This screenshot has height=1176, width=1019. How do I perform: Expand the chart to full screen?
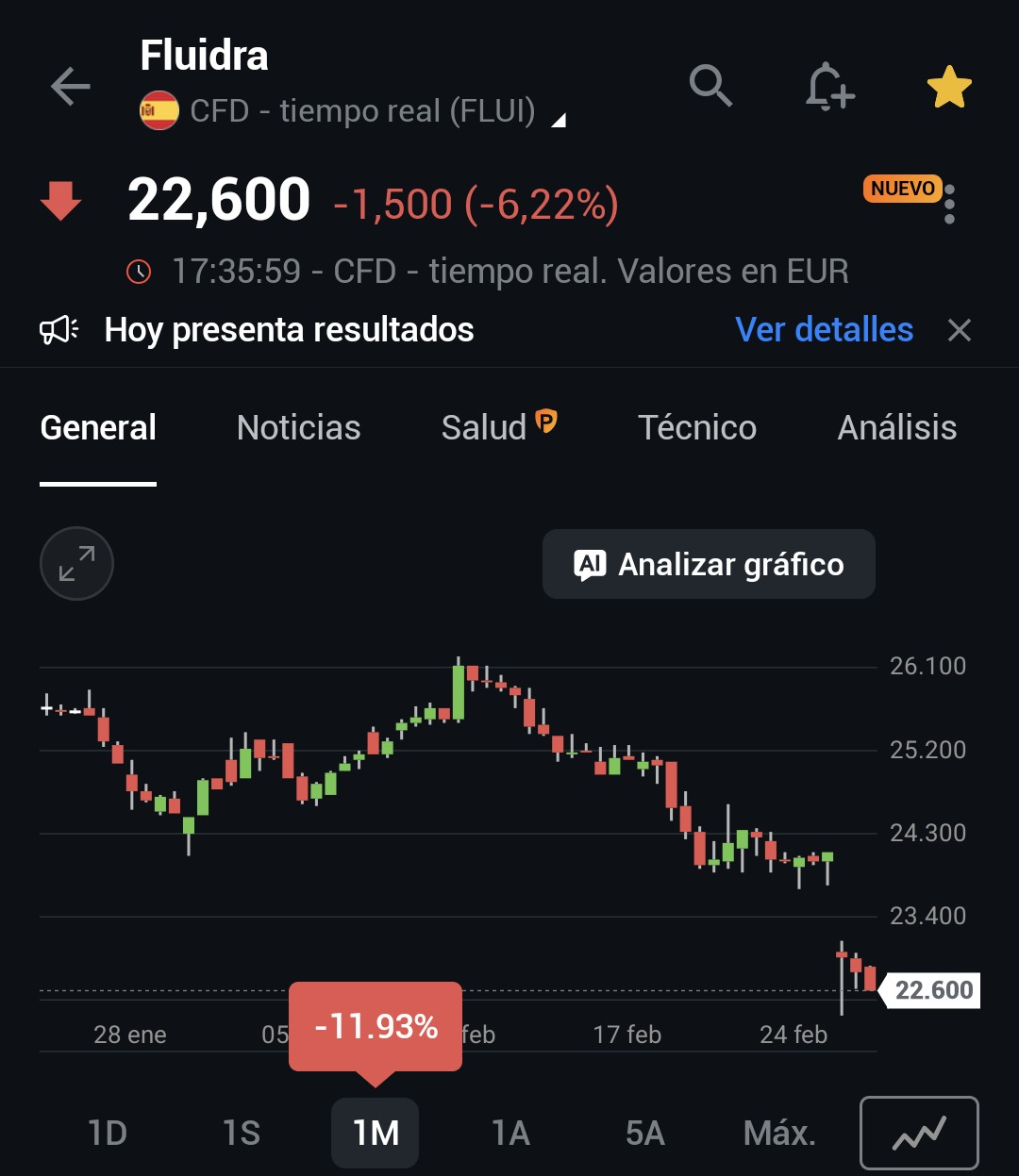pyautogui.click(x=76, y=564)
